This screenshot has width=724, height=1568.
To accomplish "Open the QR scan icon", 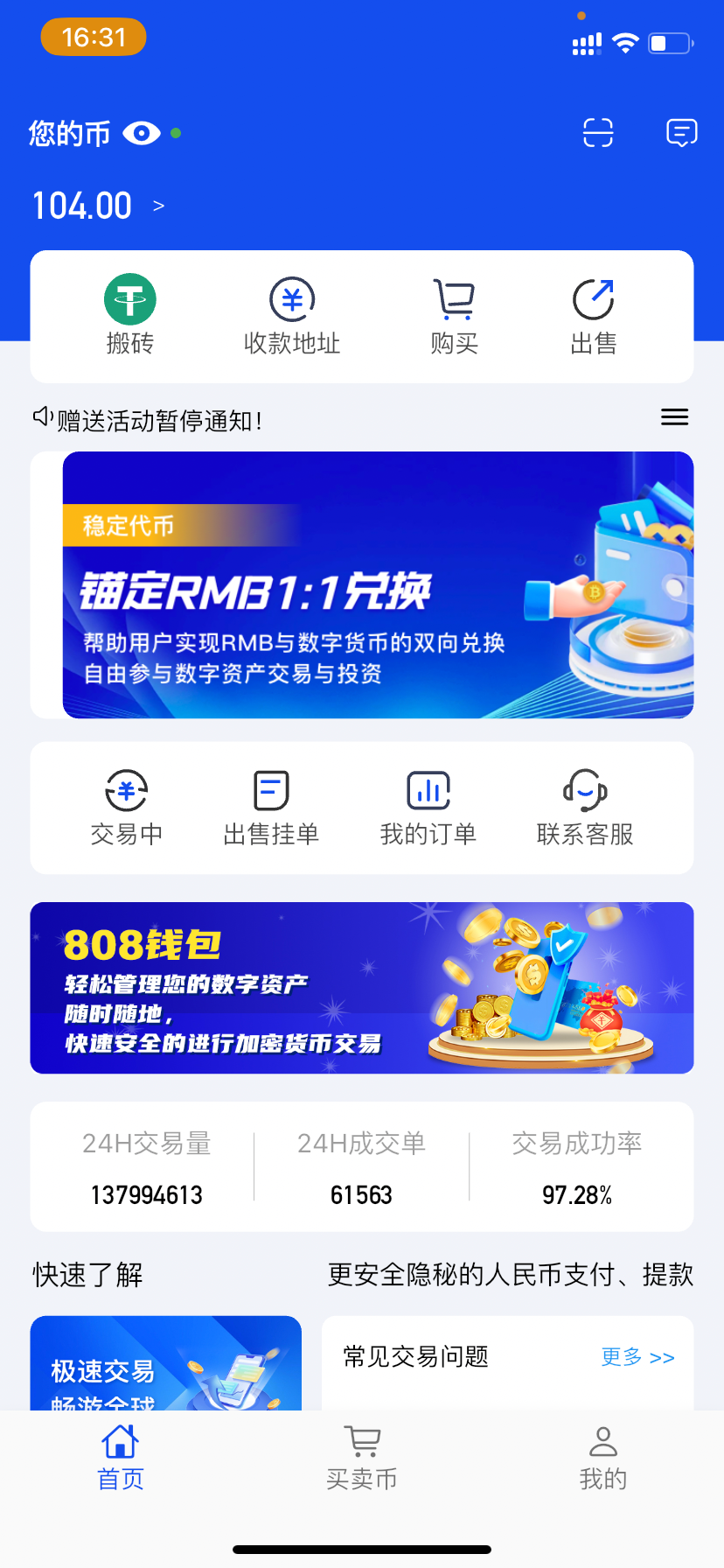I will click(598, 133).
